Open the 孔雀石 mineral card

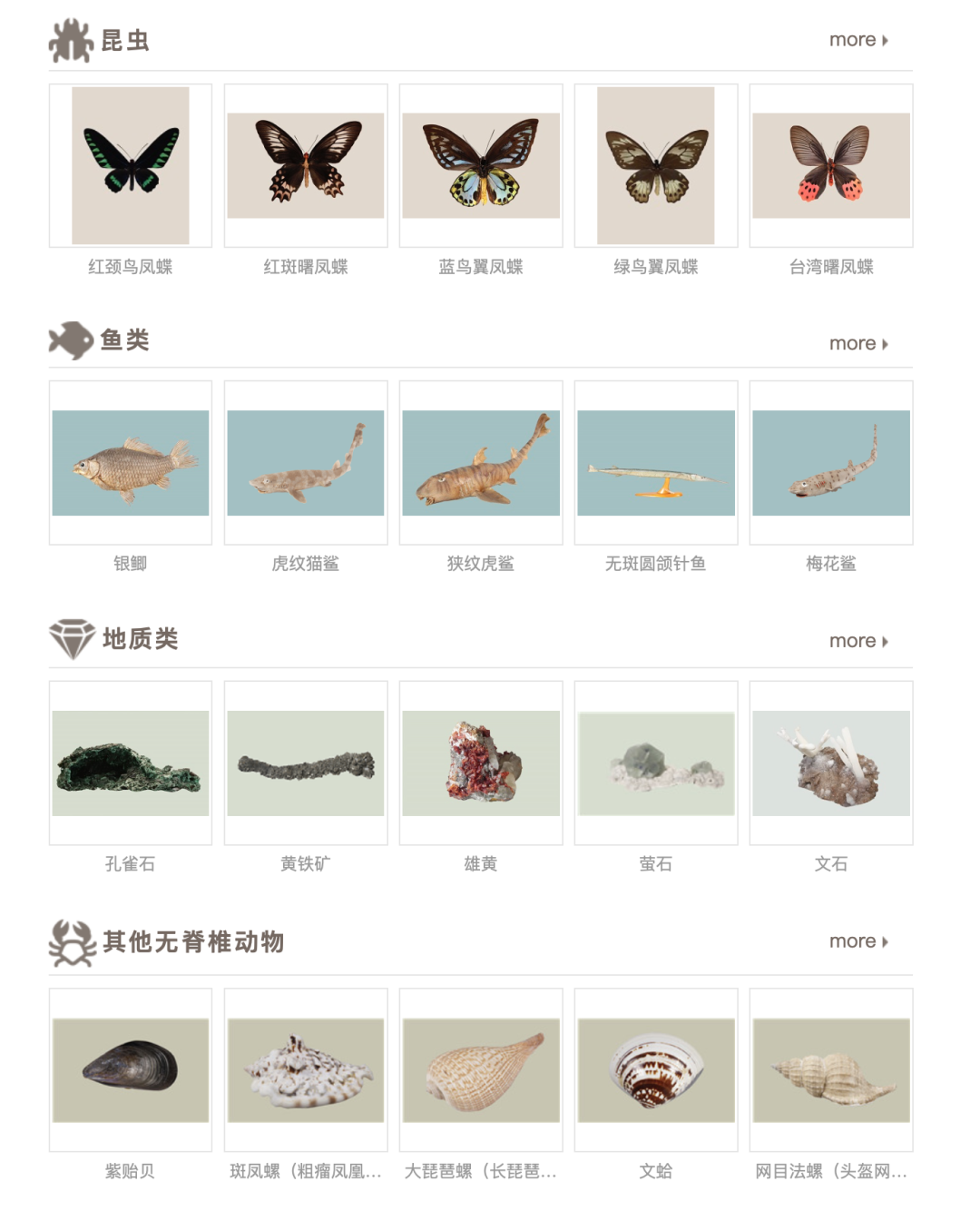(131, 763)
